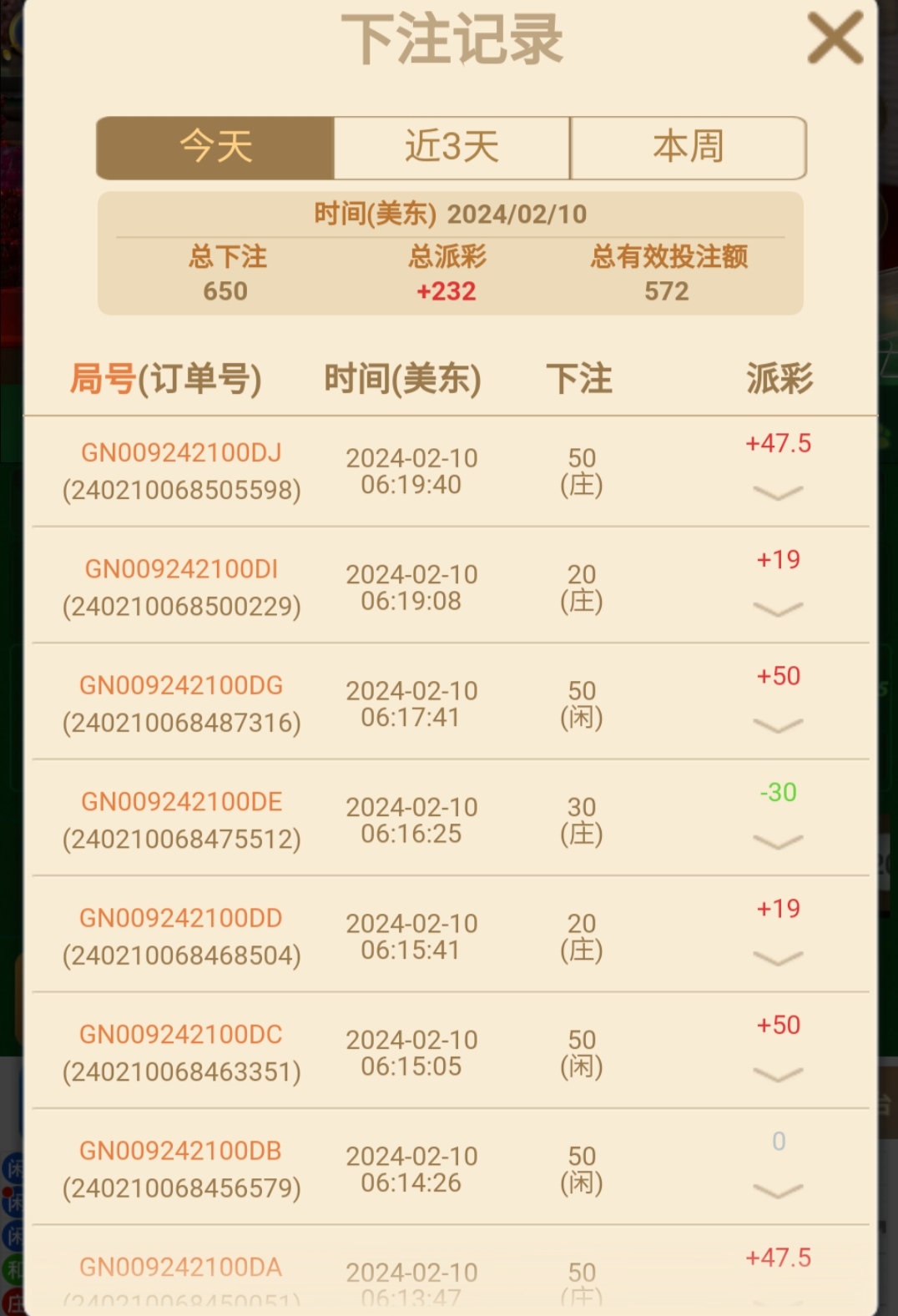Expand details for round GN009242100DG
The height and width of the screenshot is (1316, 898).
point(778,725)
